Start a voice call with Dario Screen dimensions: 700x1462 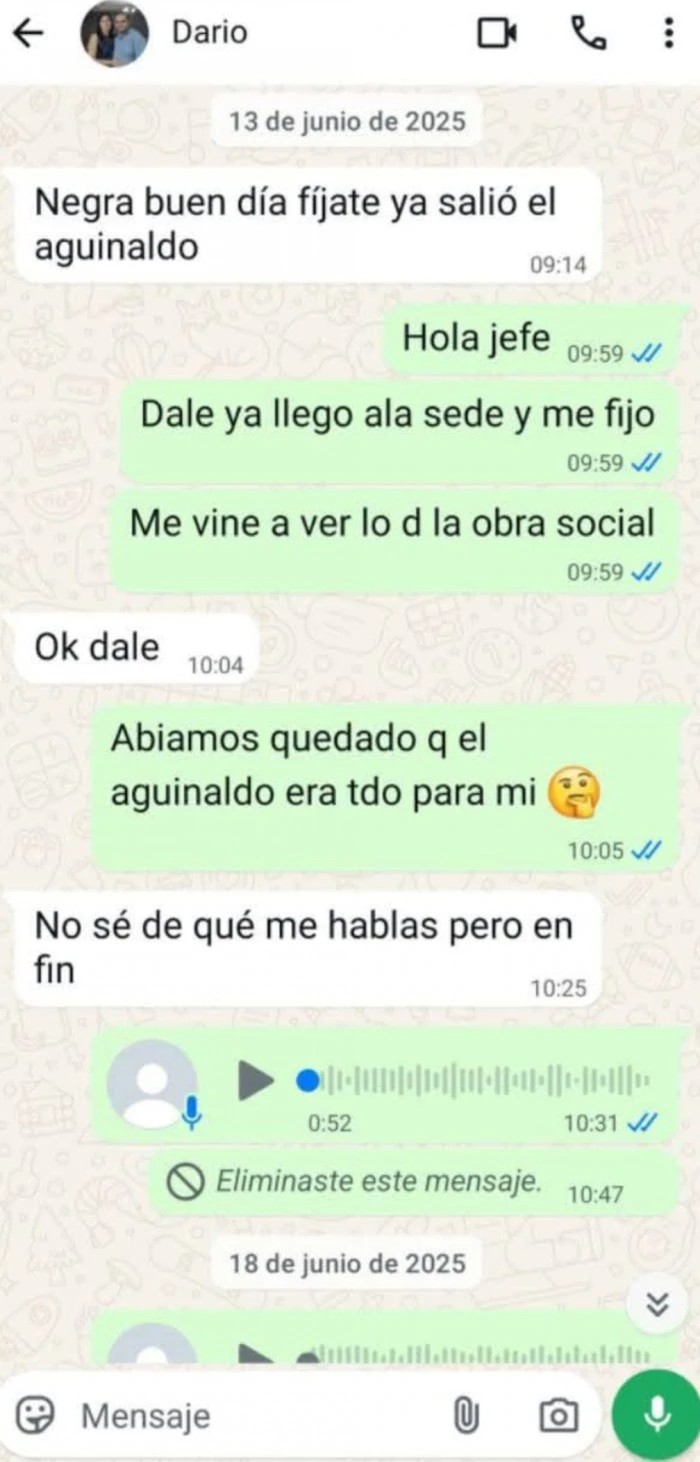point(588,34)
